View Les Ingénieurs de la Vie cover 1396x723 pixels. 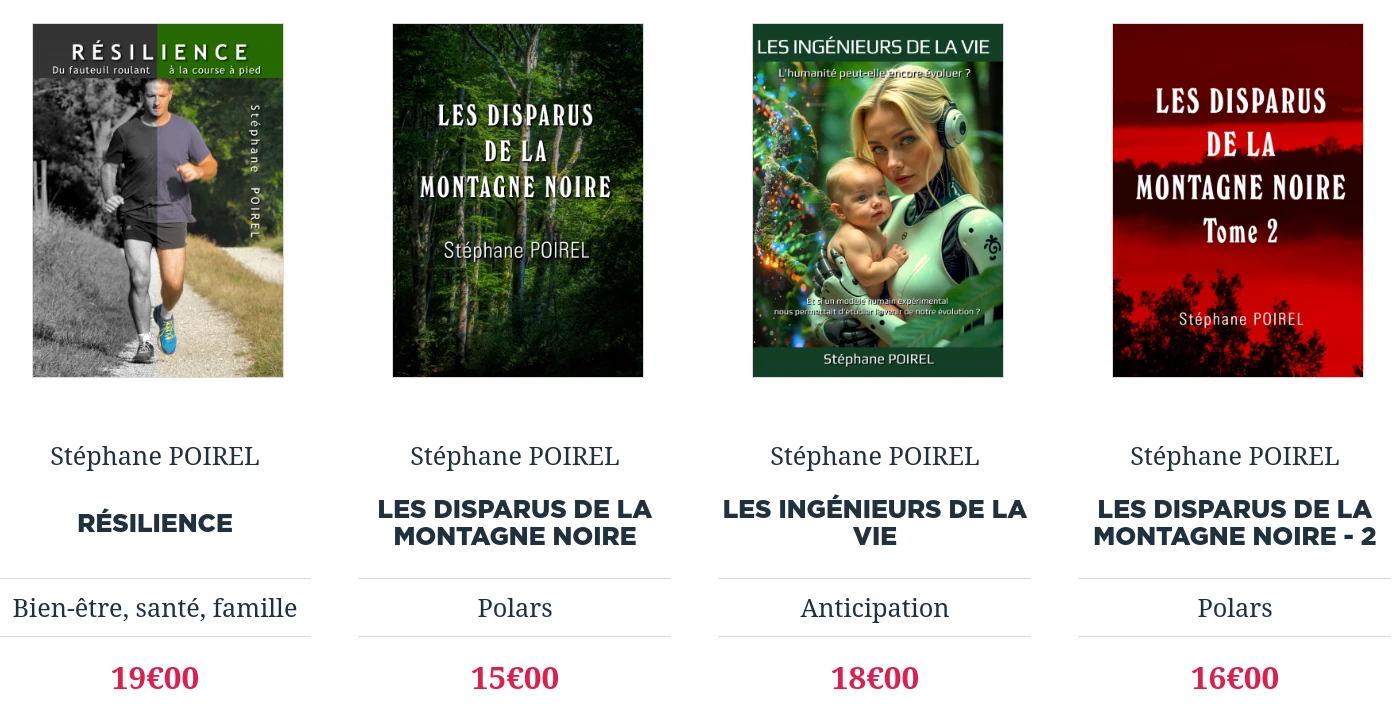[x=877, y=200]
